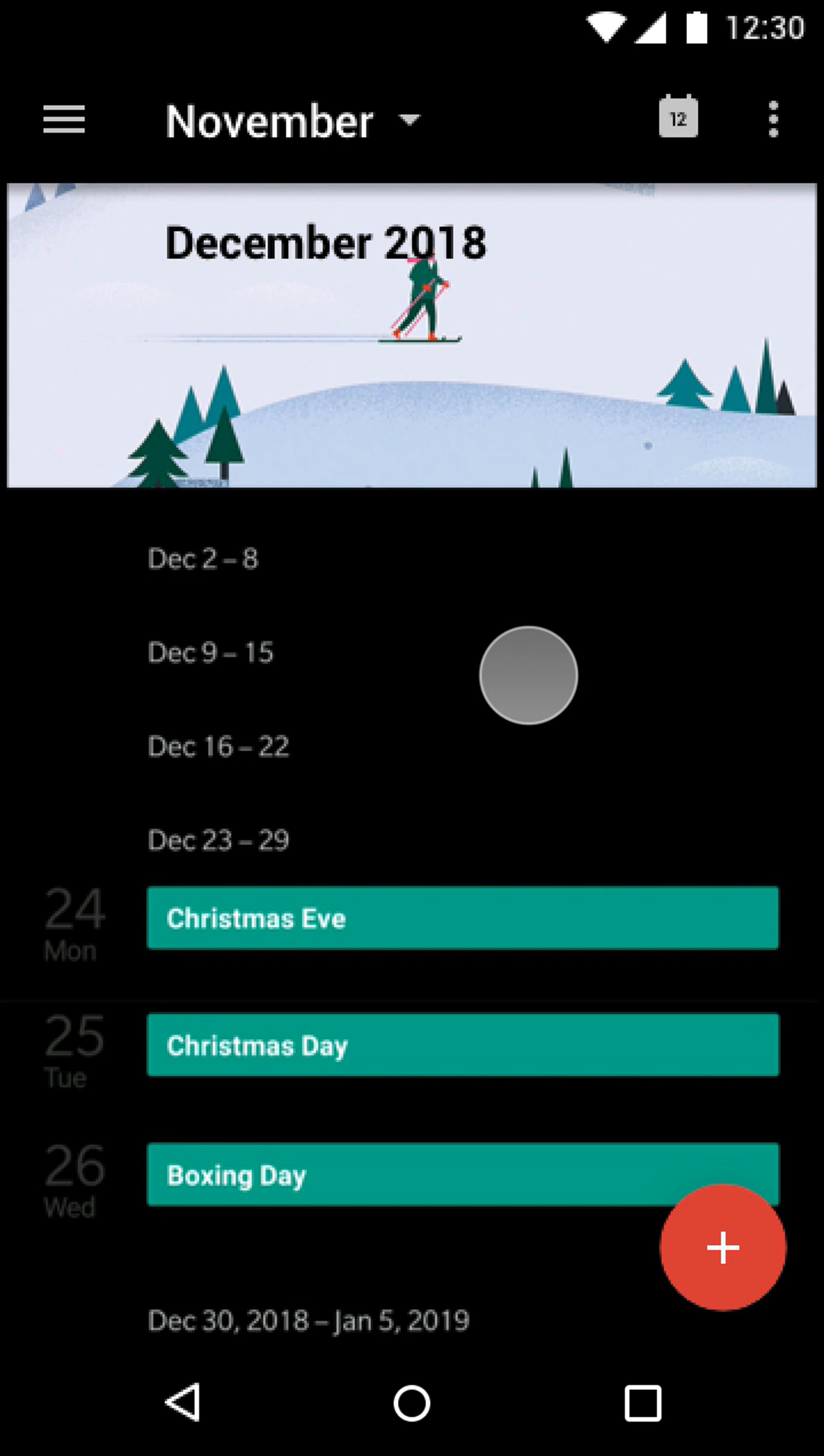Go back using the system back button

tap(183, 1402)
